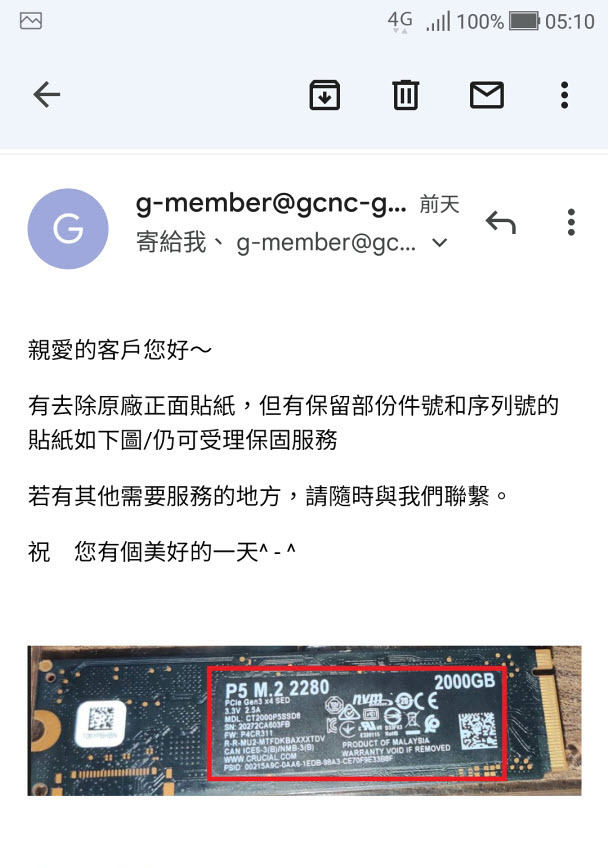Mark this email as unread

pos(486,95)
